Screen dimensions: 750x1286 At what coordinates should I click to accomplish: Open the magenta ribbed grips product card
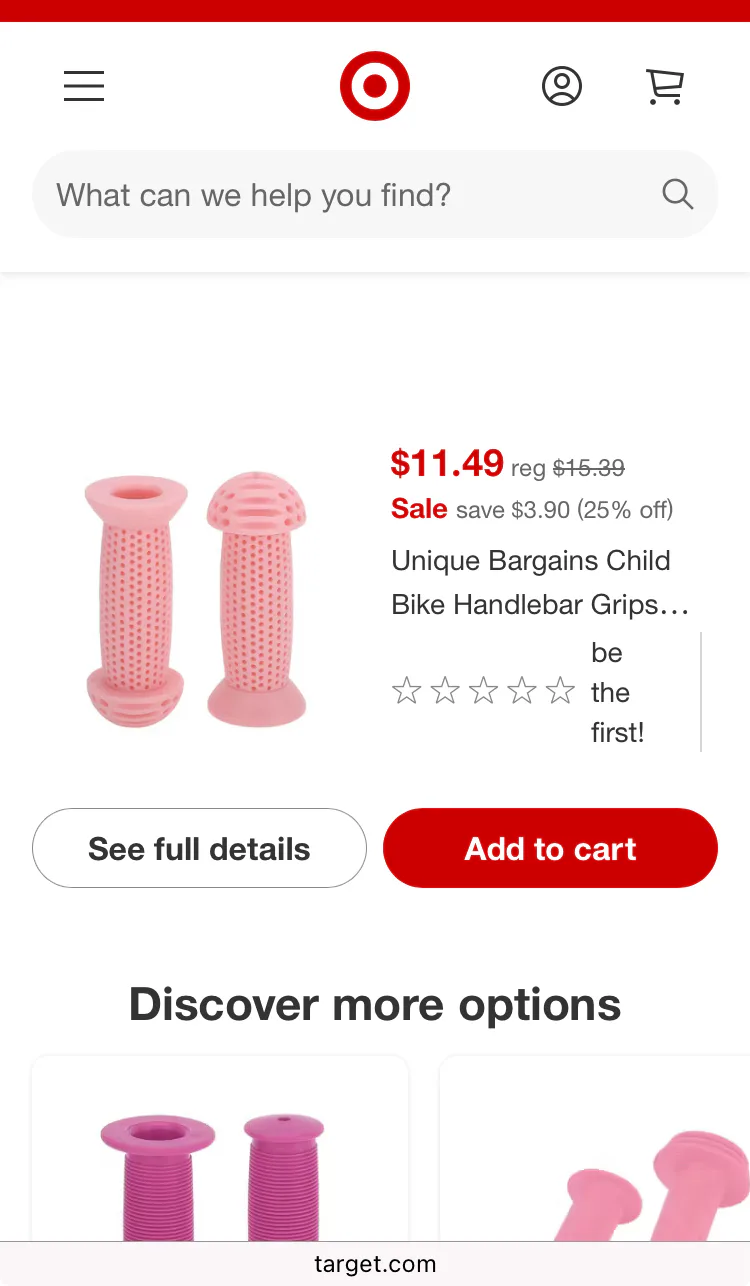pos(220,1149)
